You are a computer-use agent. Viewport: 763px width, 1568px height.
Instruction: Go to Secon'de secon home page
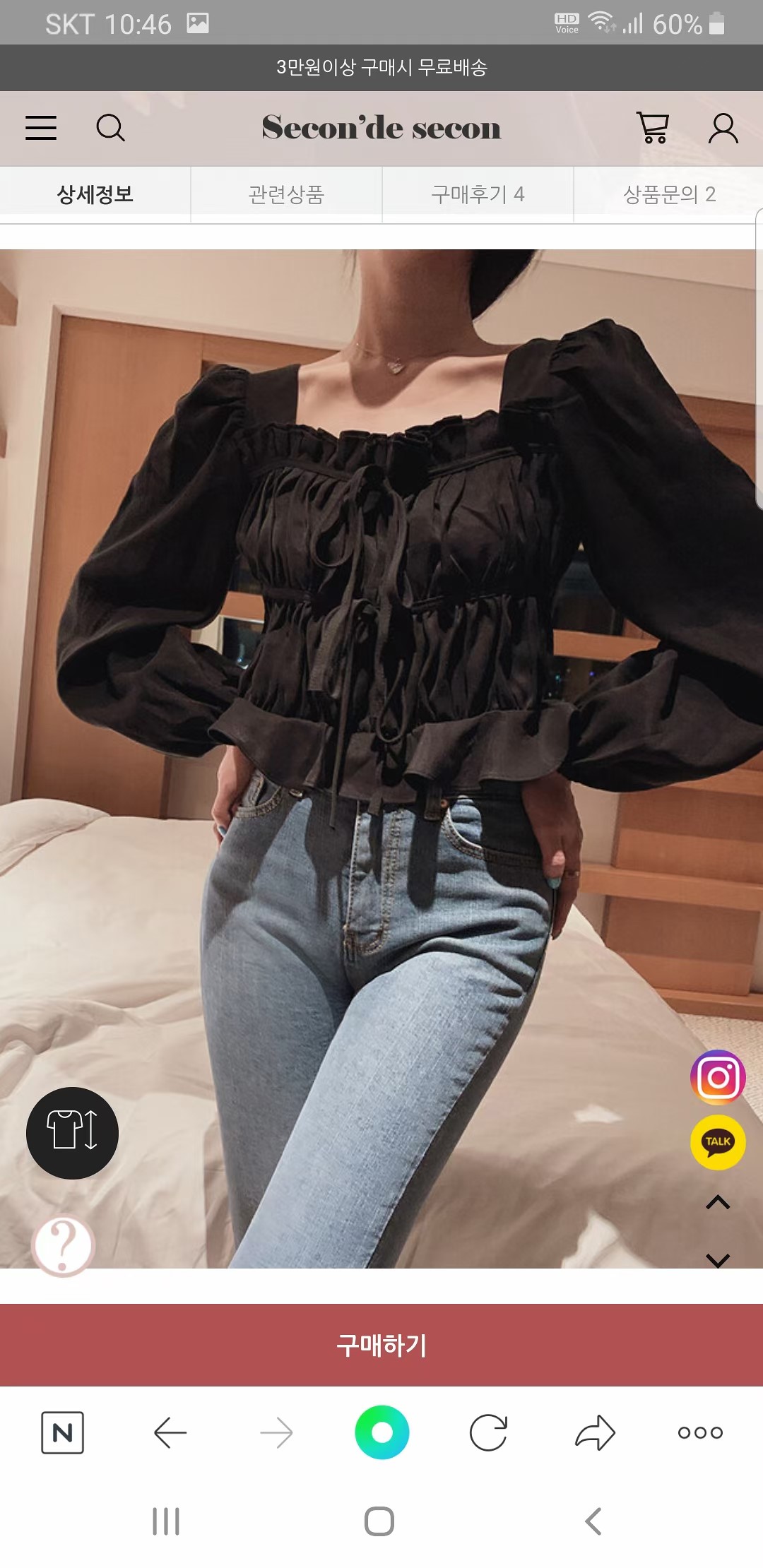coord(381,128)
